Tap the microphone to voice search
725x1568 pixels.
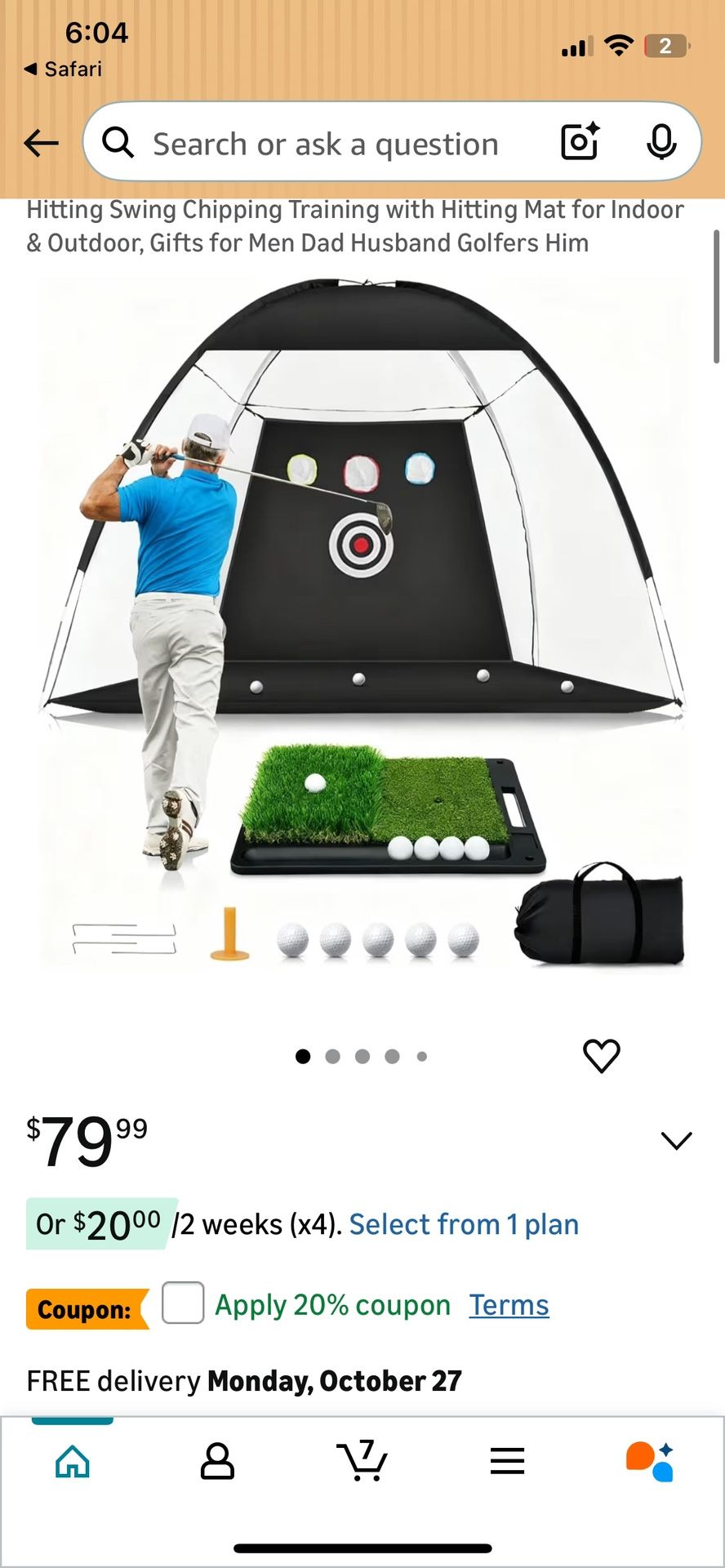click(660, 142)
